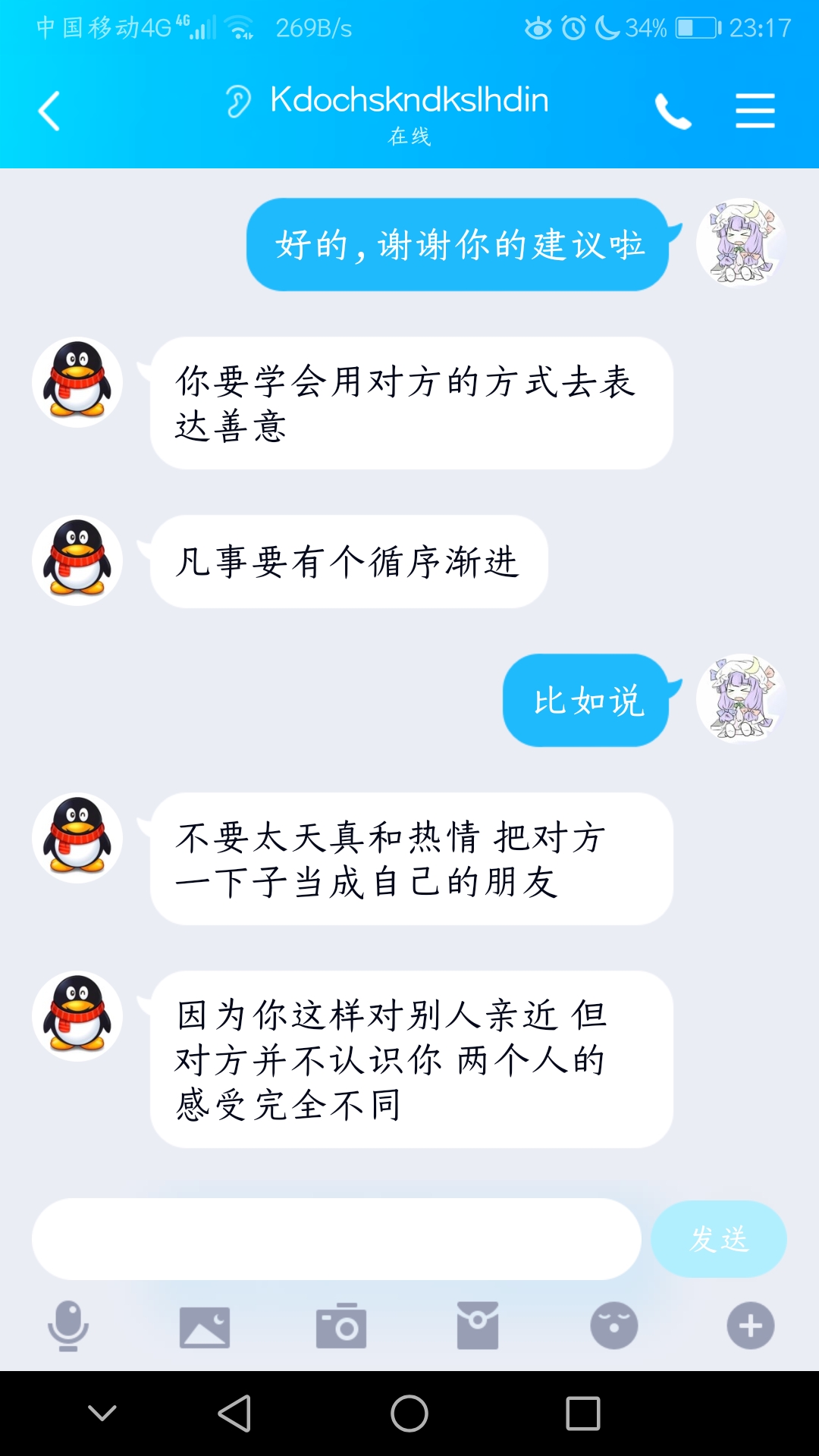Open the photo gallery picker

205,1326
